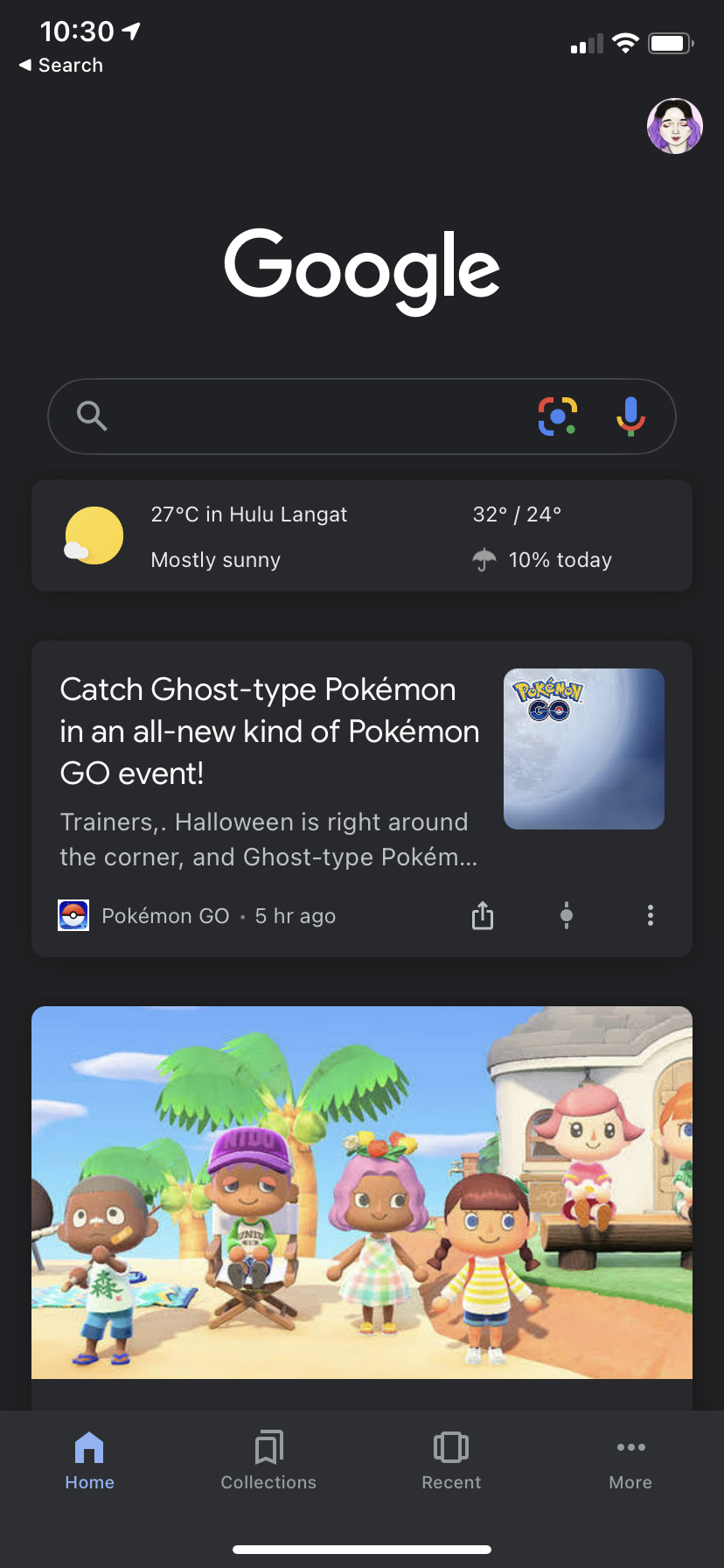Open the Hulu Langat weather card

361,535
